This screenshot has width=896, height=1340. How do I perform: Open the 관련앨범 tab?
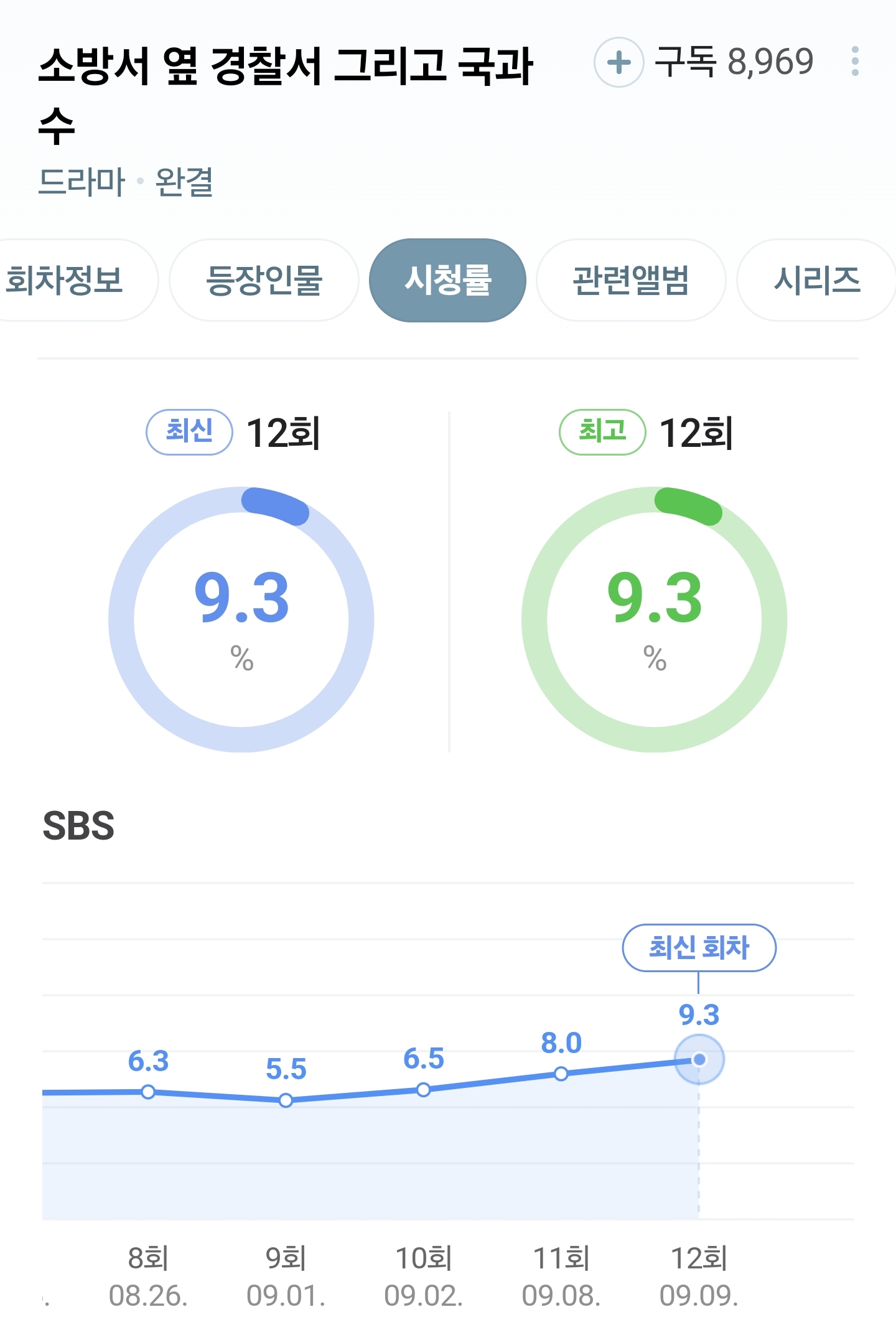[x=631, y=280]
